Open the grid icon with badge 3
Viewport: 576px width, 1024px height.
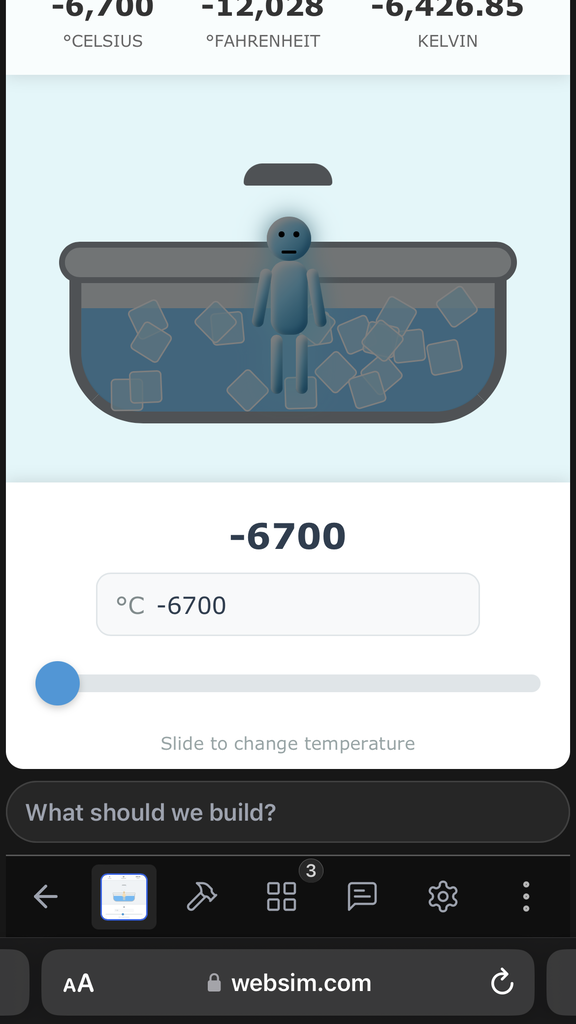click(x=281, y=896)
